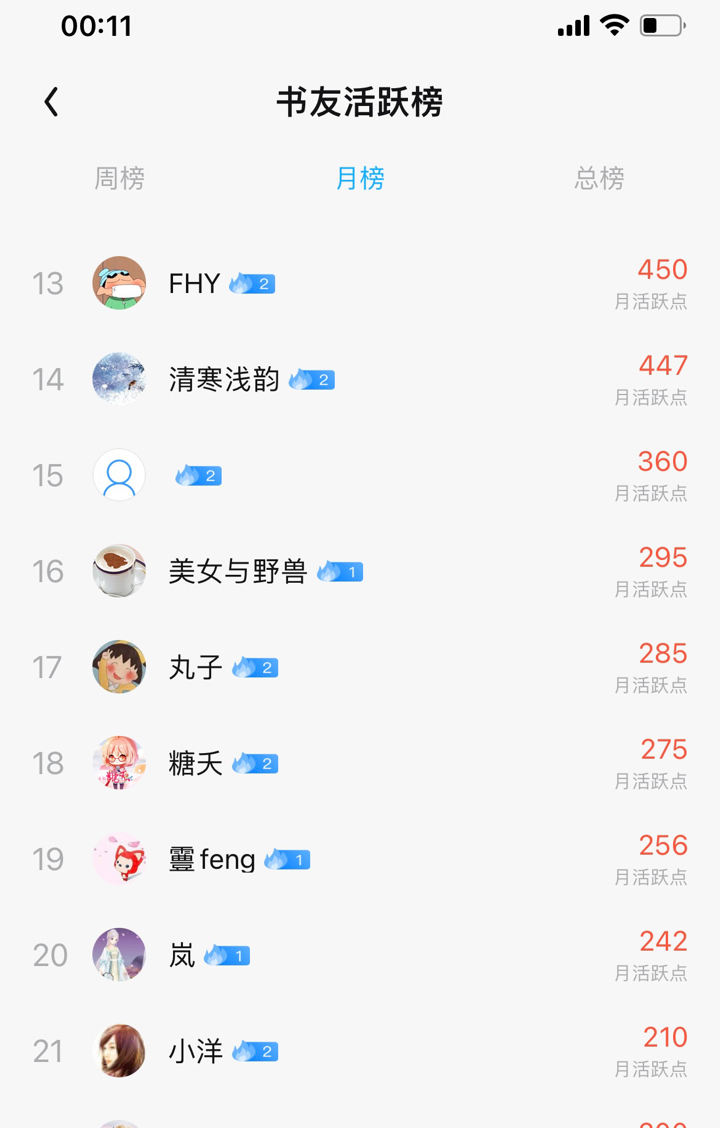Switch to the 总榜 tab
720x1128 pixels.
599,179
